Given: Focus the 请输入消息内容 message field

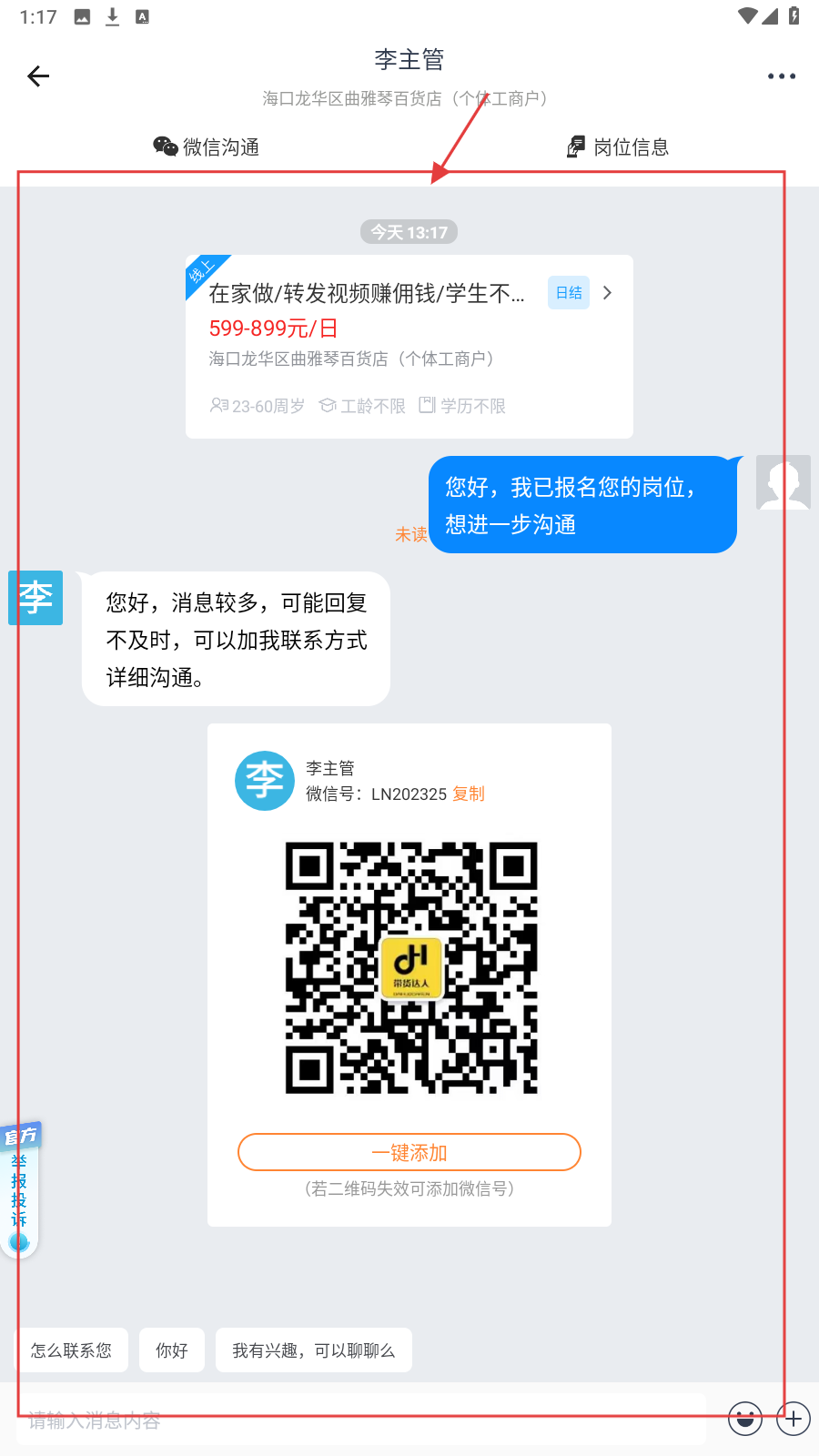Looking at the screenshot, I should 364,1420.
